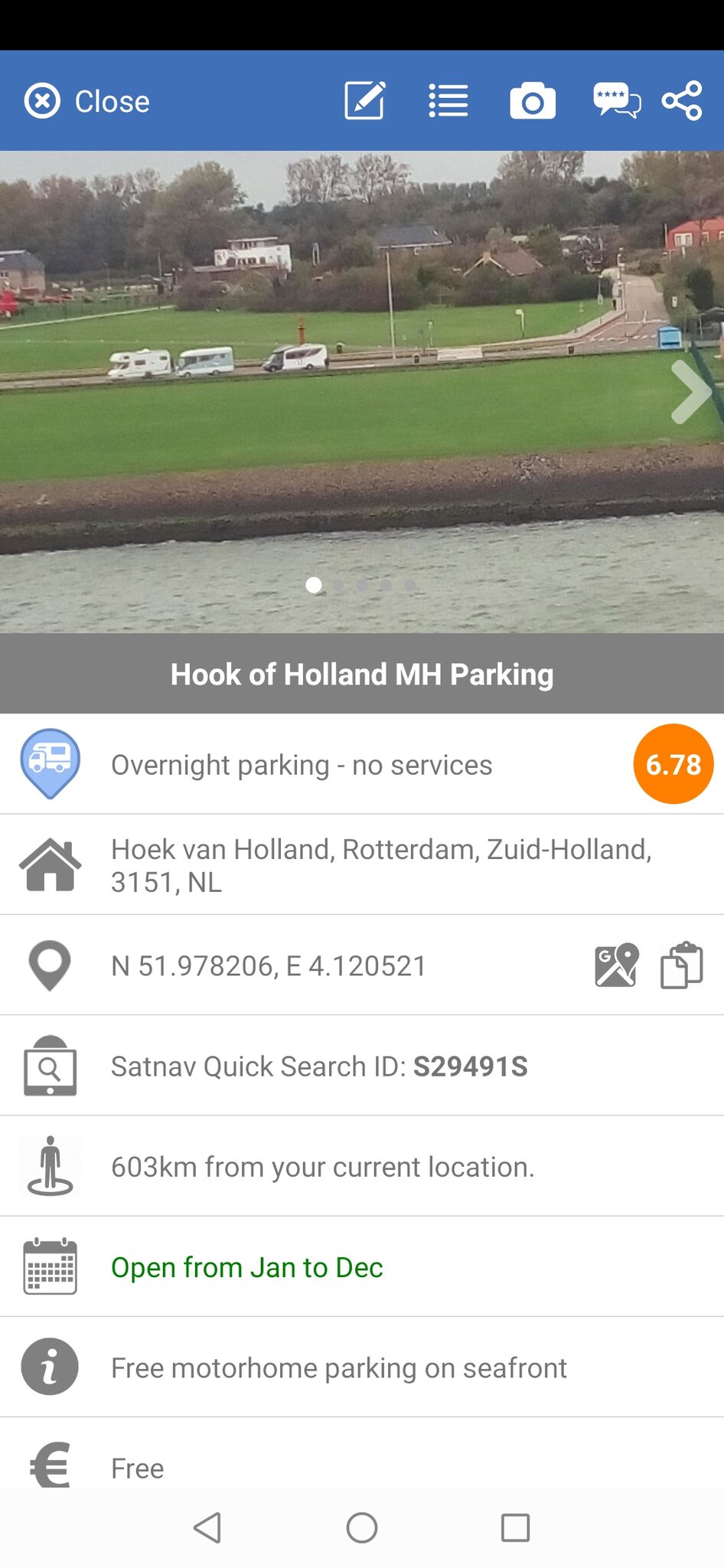Open reviews and comments icon
This screenshot has width=724, height=1568.
coord(616,101)
